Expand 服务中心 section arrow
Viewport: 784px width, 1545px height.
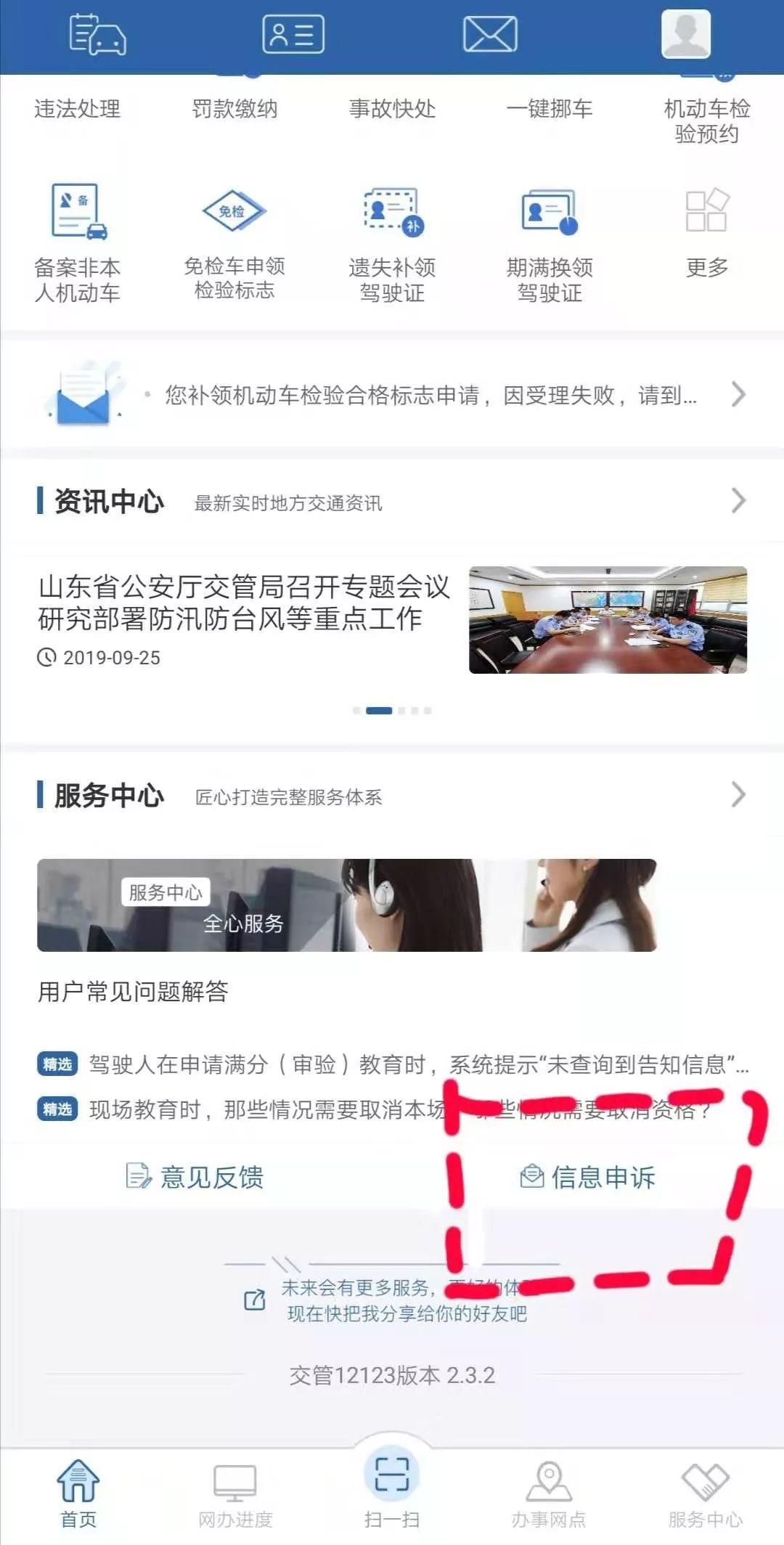coord(738,795)
